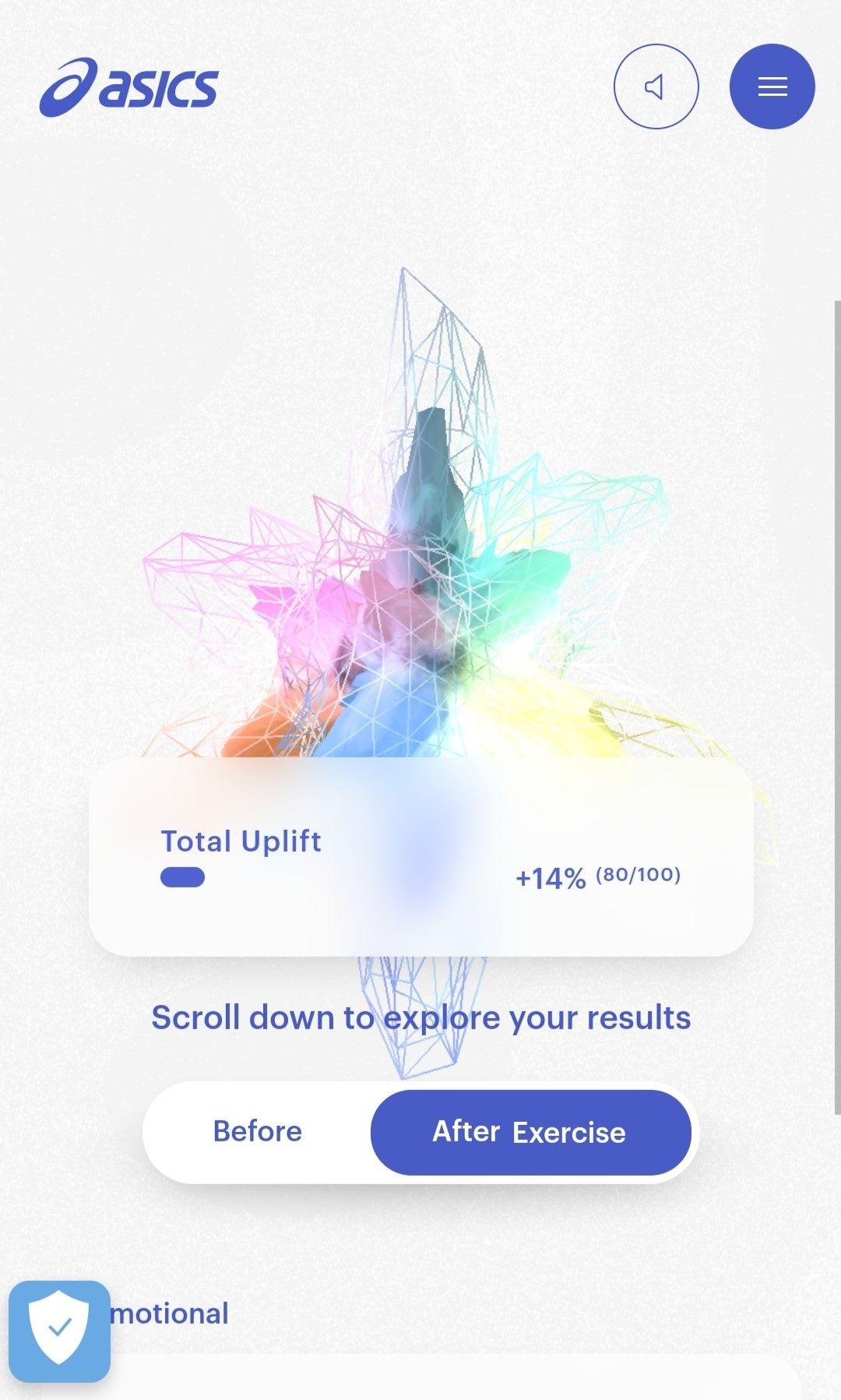Image resolution: width=841 pixels, height=1400 pixels.
Task: Go to ASICS home via logo
Action: [129, 87]
